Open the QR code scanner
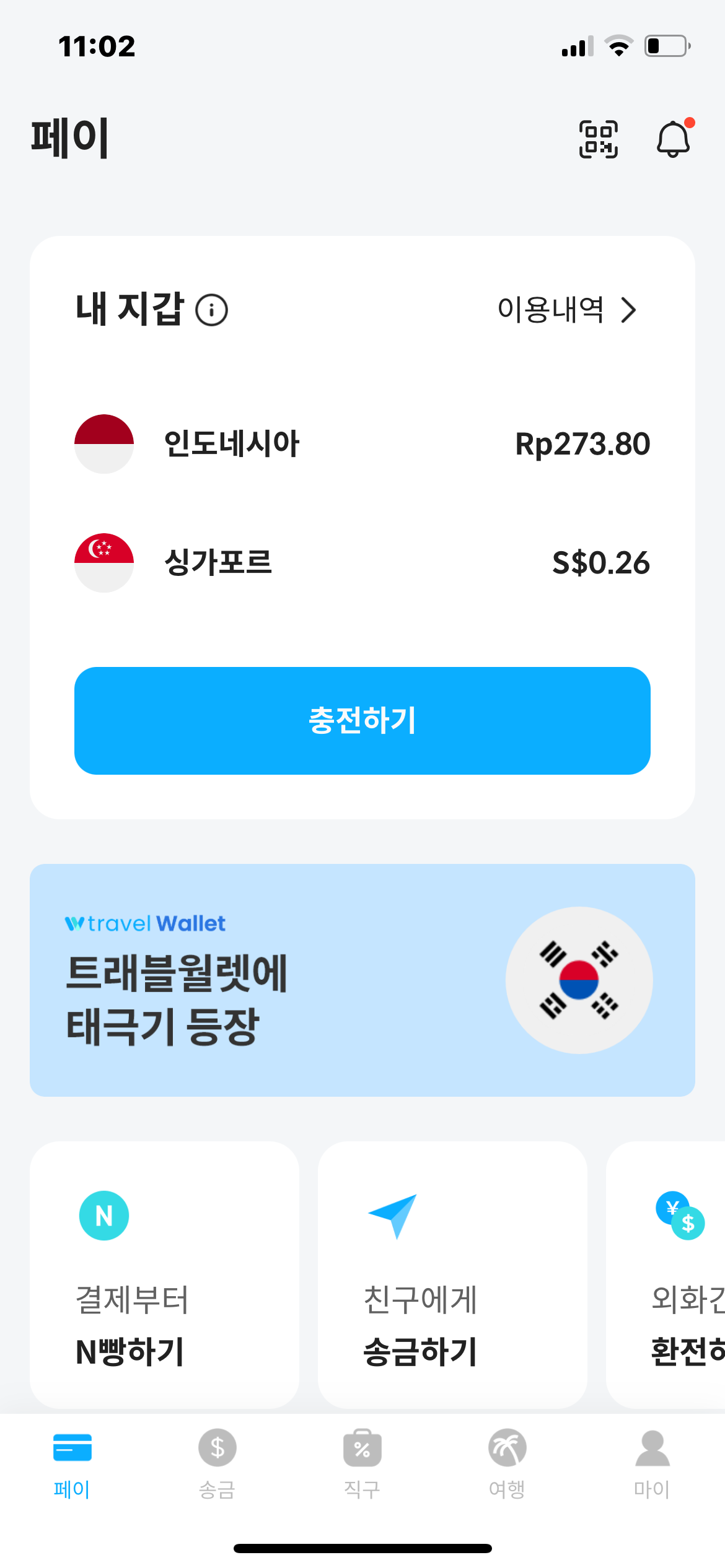The height and width of the screenshot is (1568, 725). [x=597, y=140]
